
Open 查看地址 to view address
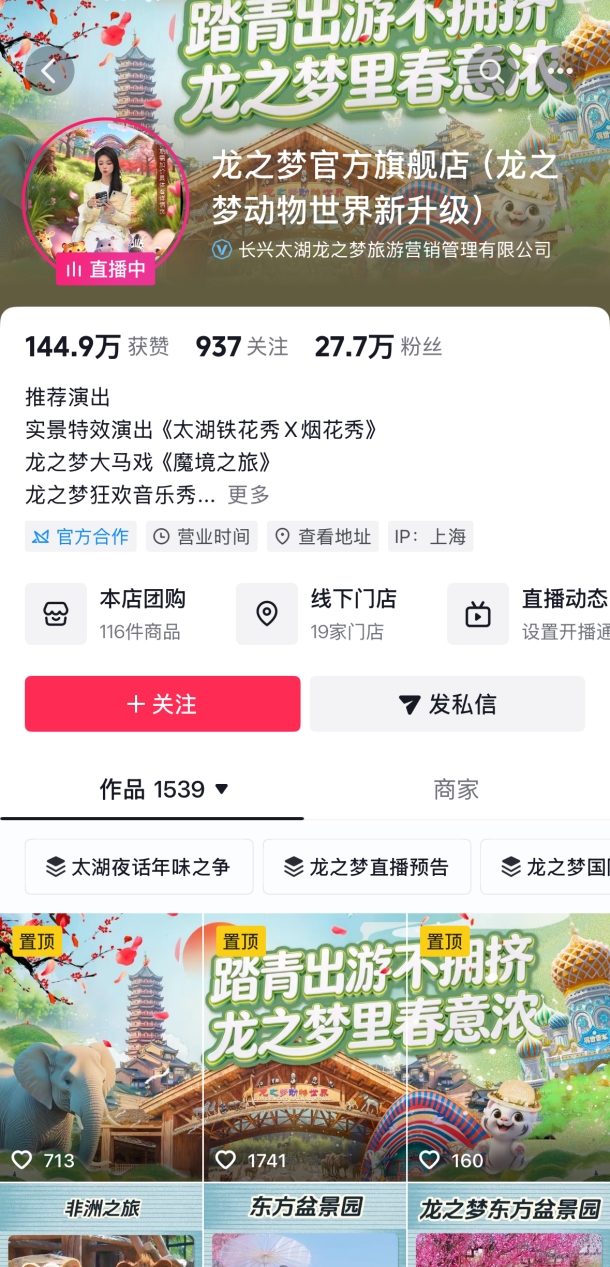322,537
